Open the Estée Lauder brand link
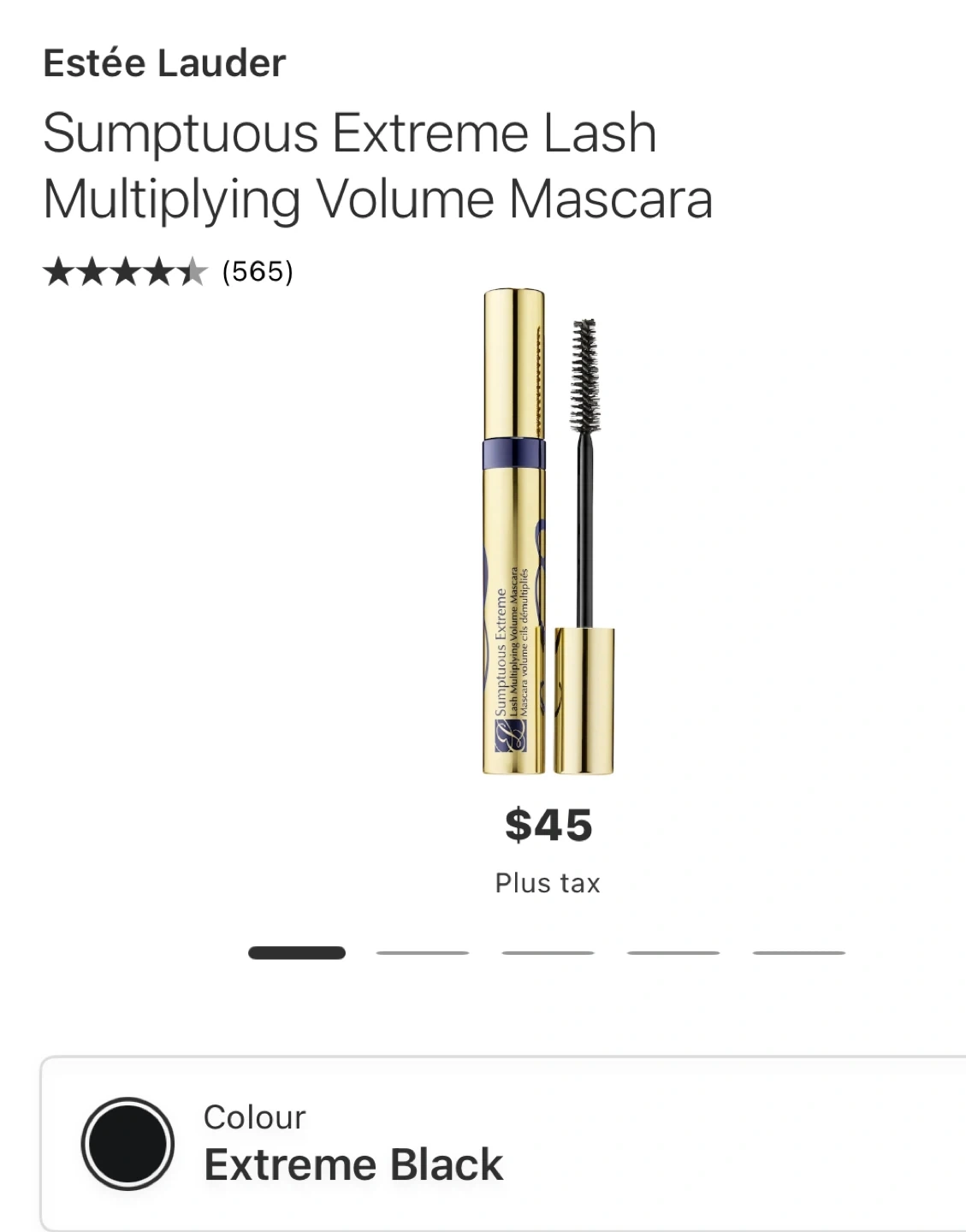This screenshot has height=1232, width=966. pos(164,63)
